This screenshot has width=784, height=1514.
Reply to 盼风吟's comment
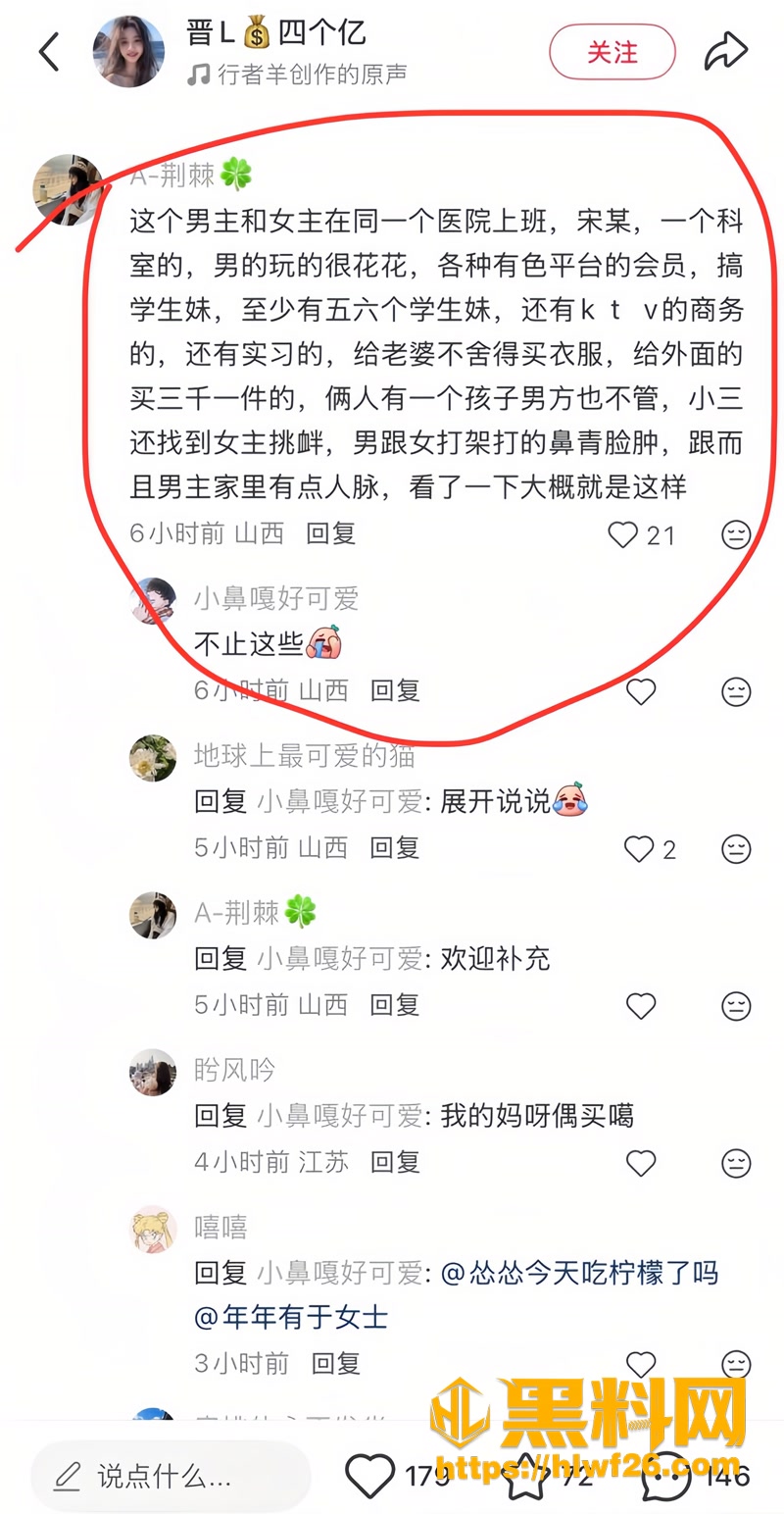click(395, 1162)
